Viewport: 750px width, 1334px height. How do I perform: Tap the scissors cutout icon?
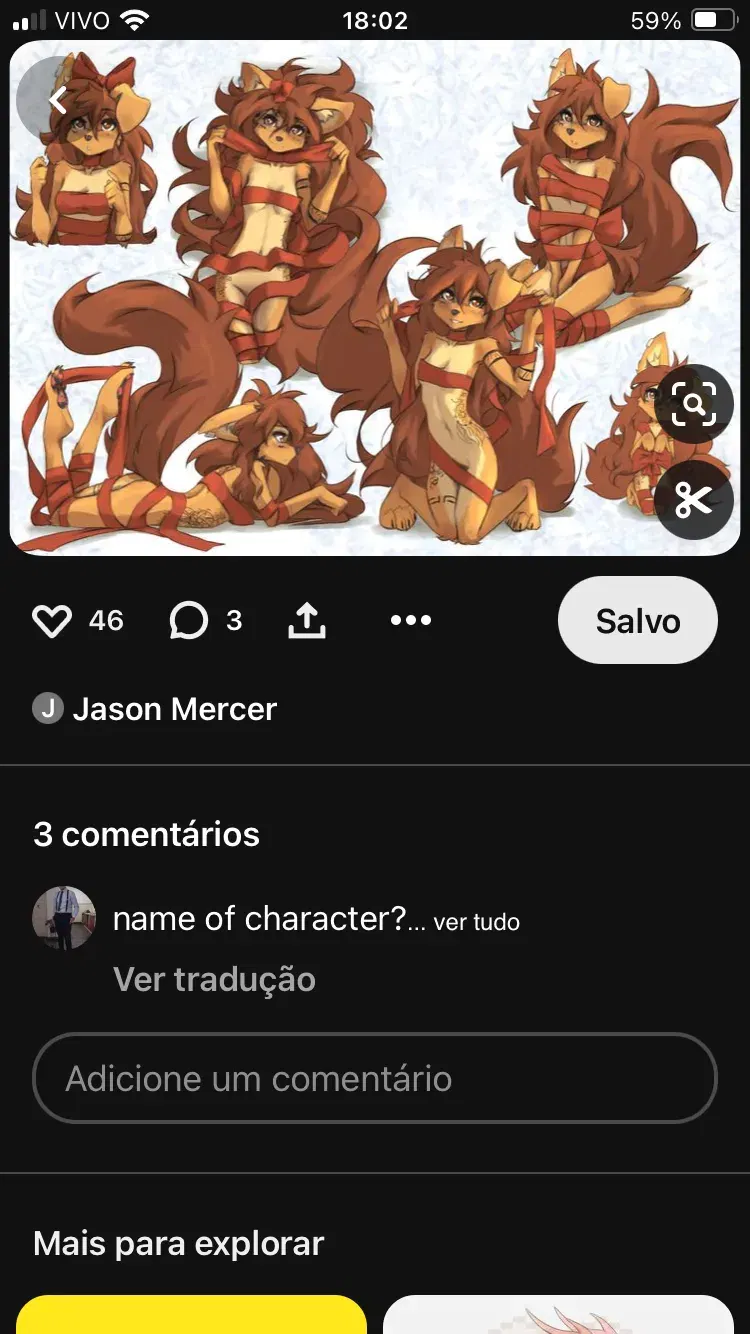click(x=694, y=500)
